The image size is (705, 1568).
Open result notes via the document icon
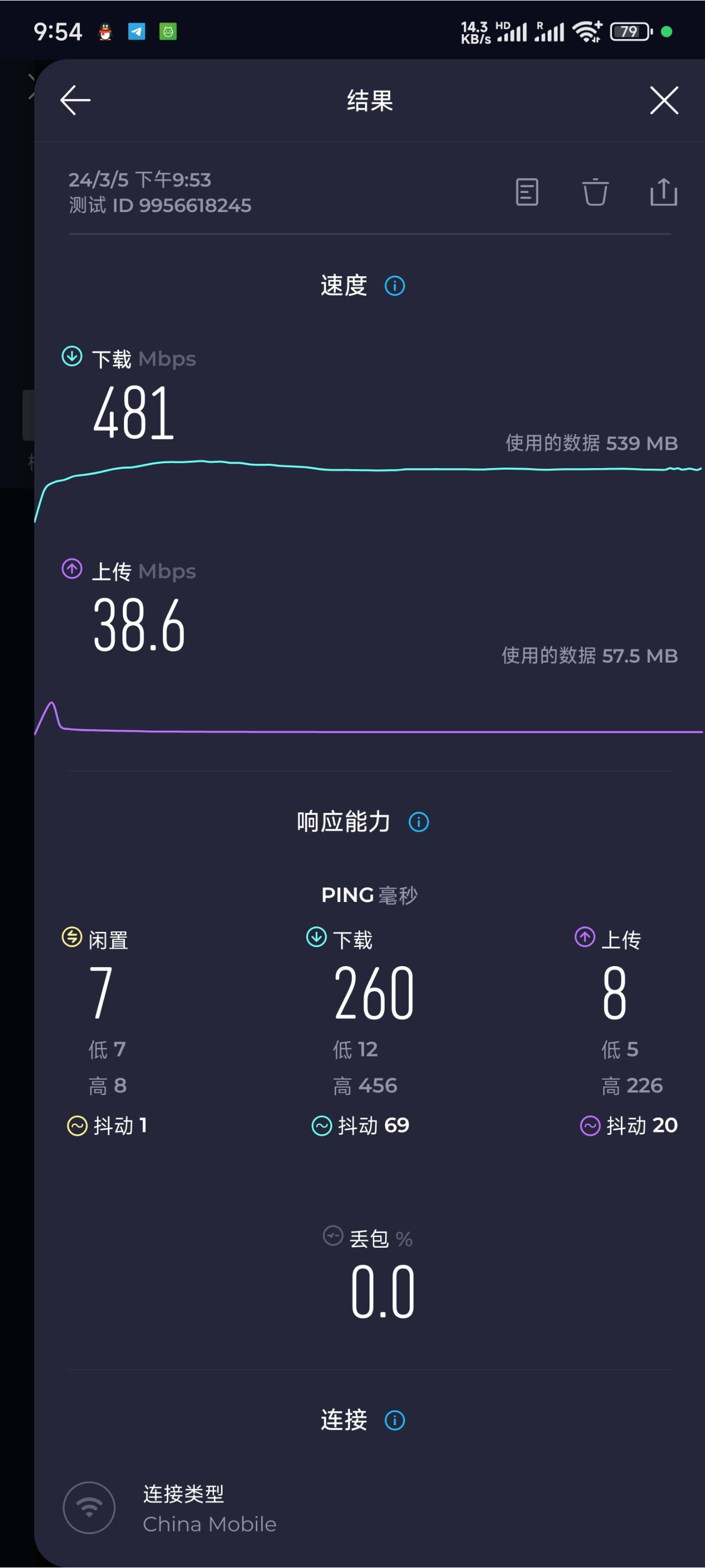click(526, 193)
